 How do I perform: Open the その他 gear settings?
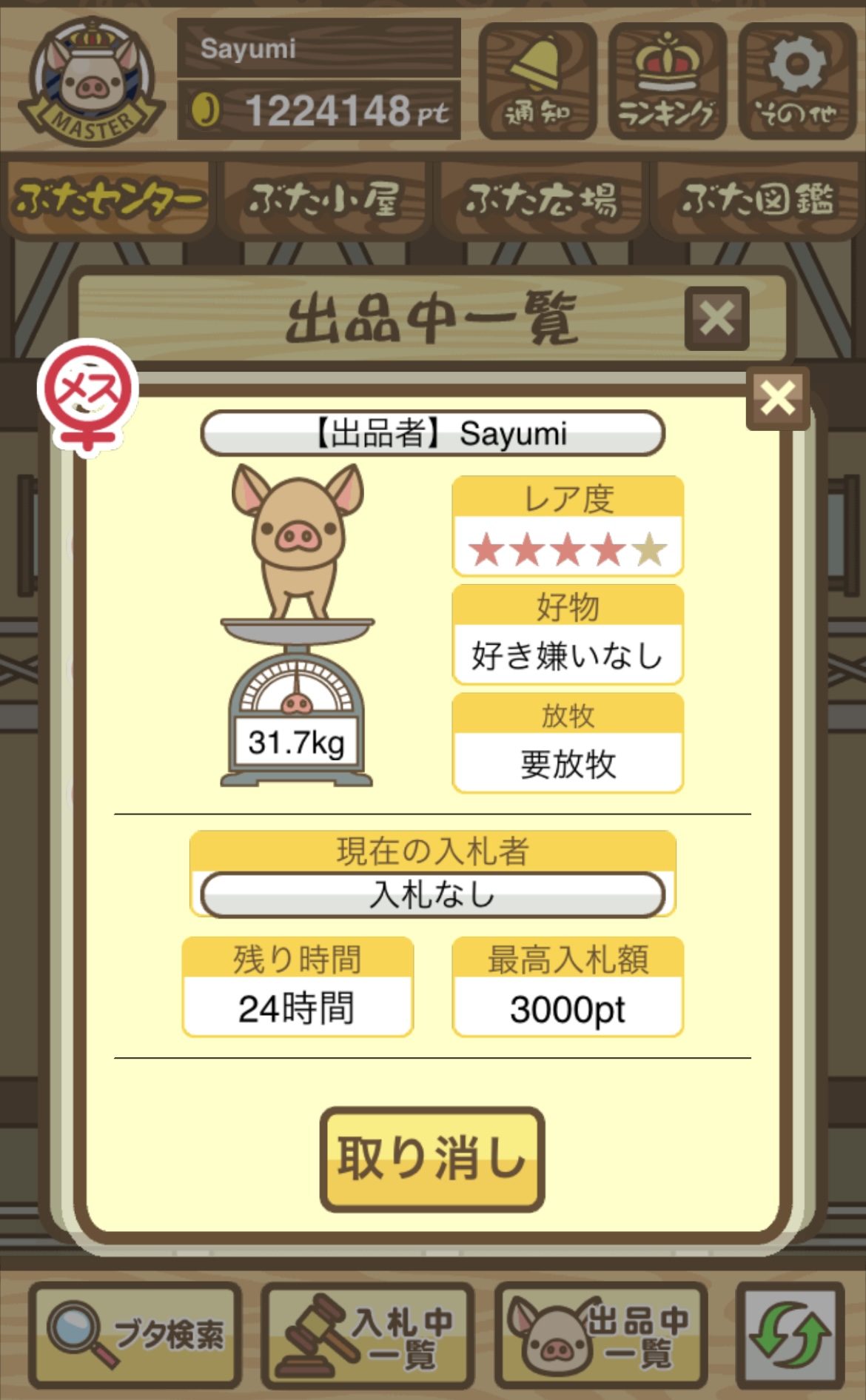pos(796,81)
